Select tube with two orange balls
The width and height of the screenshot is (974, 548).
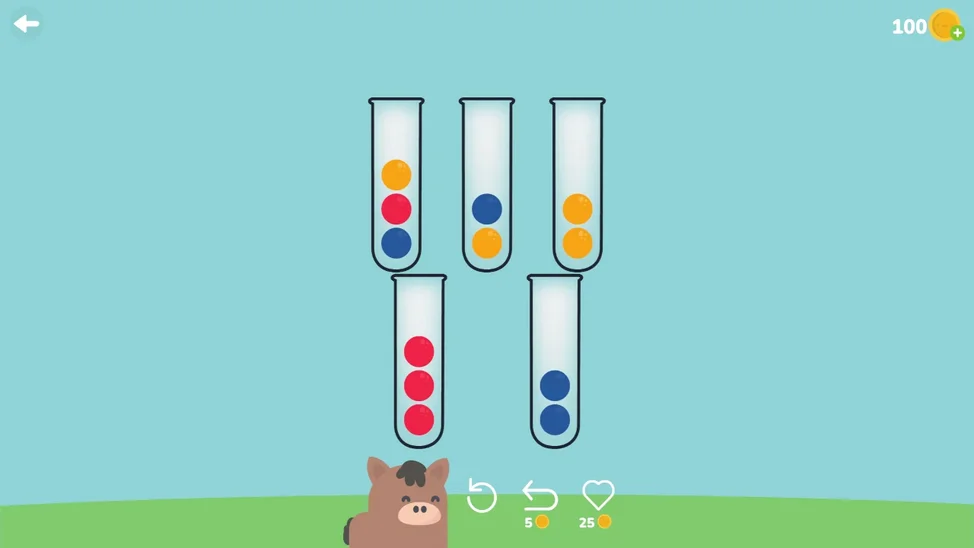point(577,186)
